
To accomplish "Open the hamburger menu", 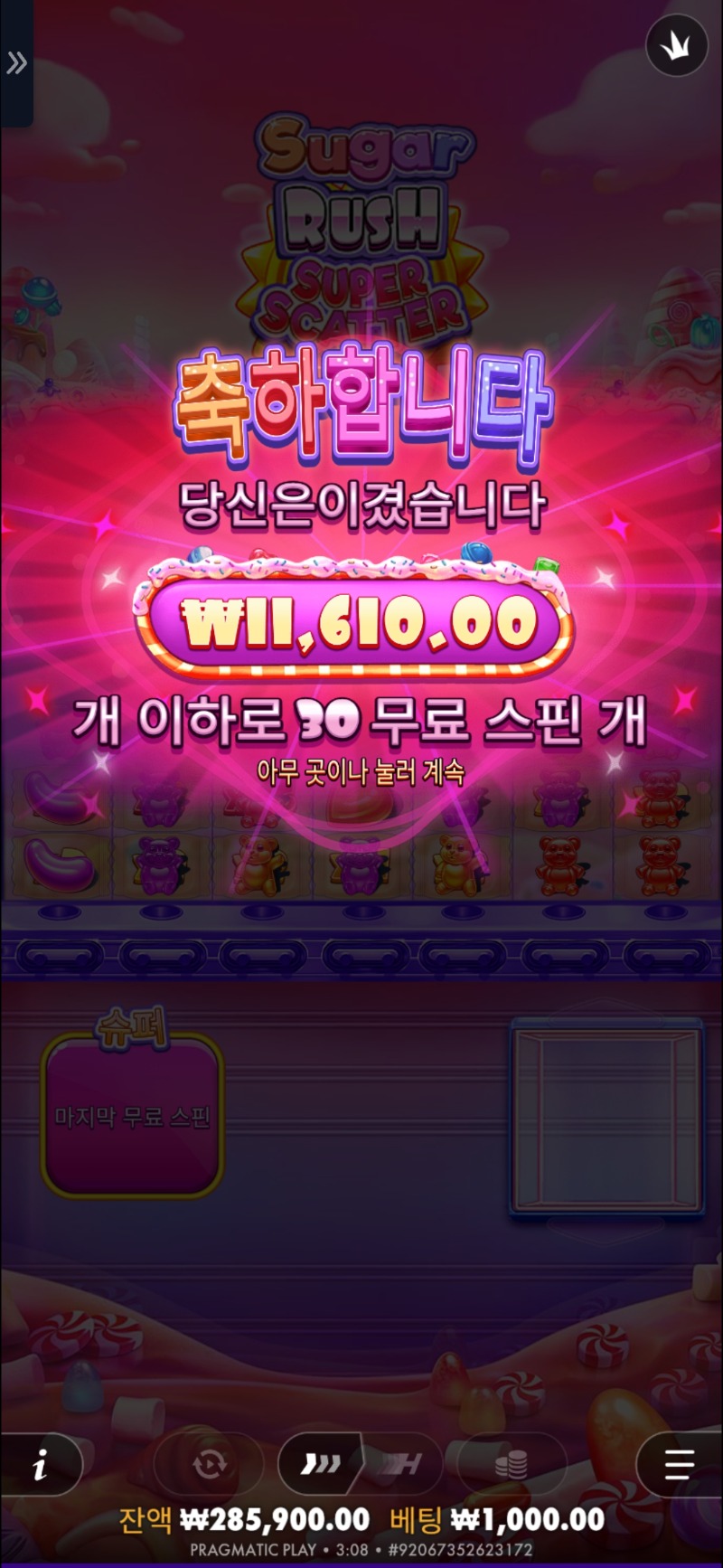I will click(x=679, y=1463).
